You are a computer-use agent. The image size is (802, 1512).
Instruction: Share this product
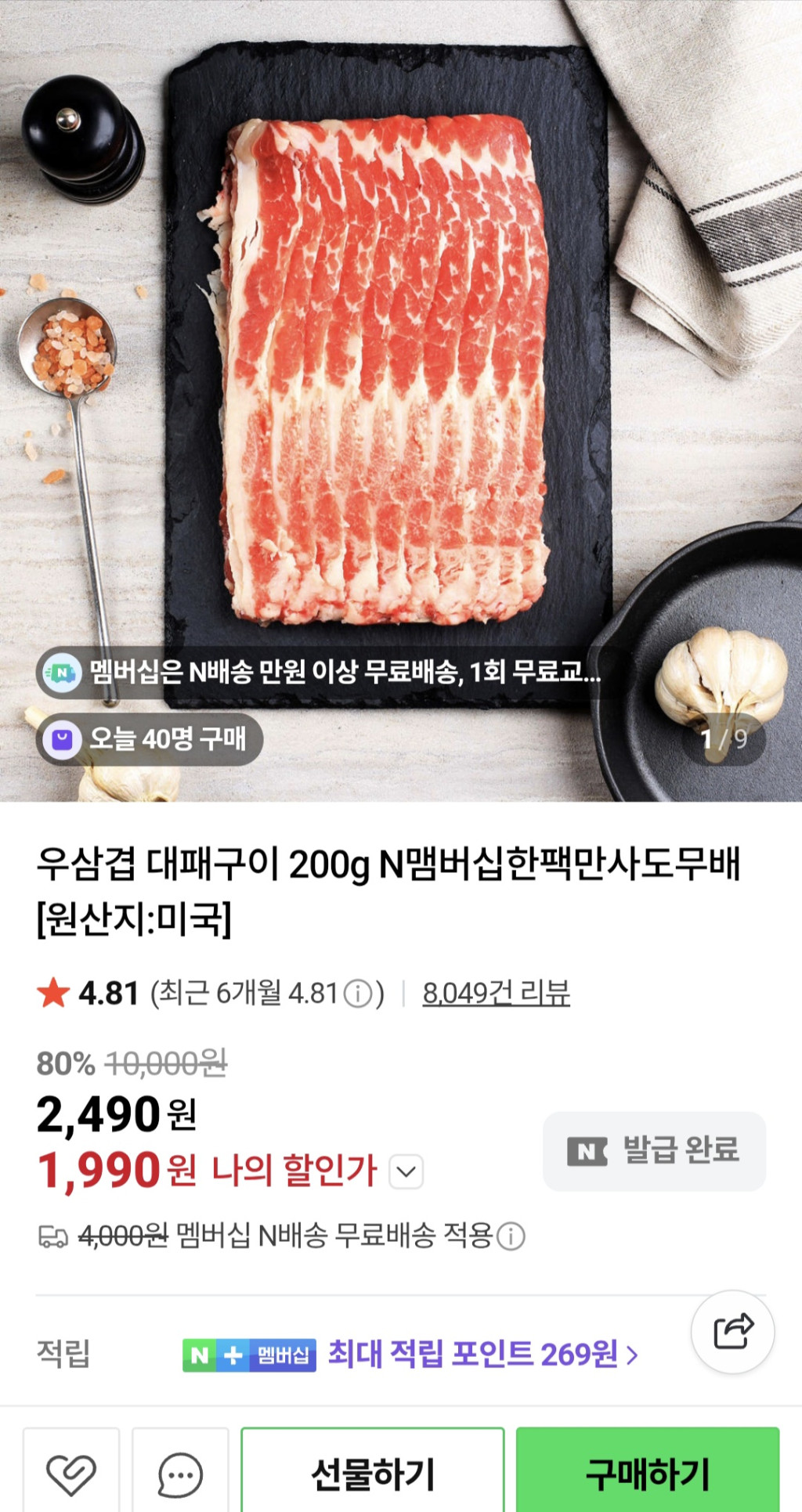(732, 1331)
